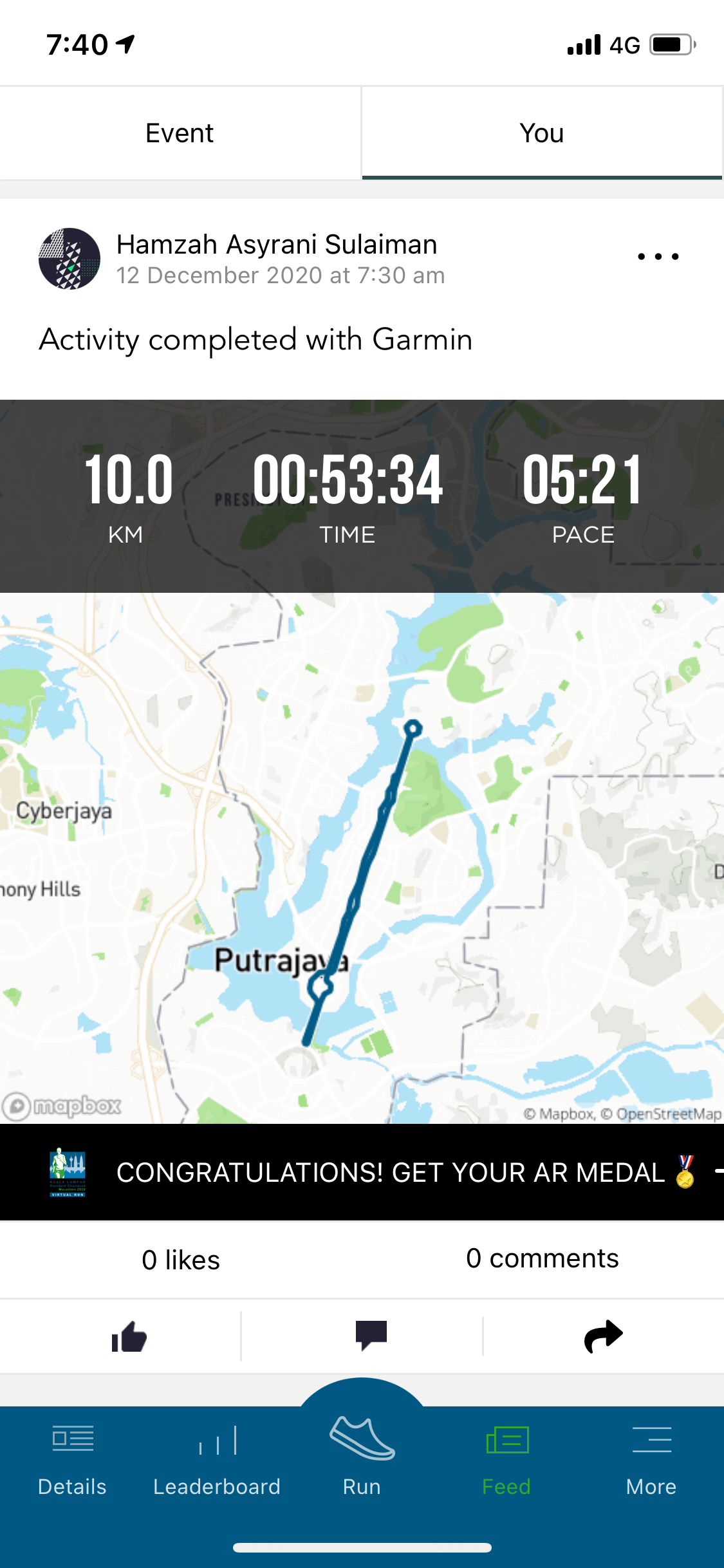Switch to the Event tab

[x=180, y=133]
